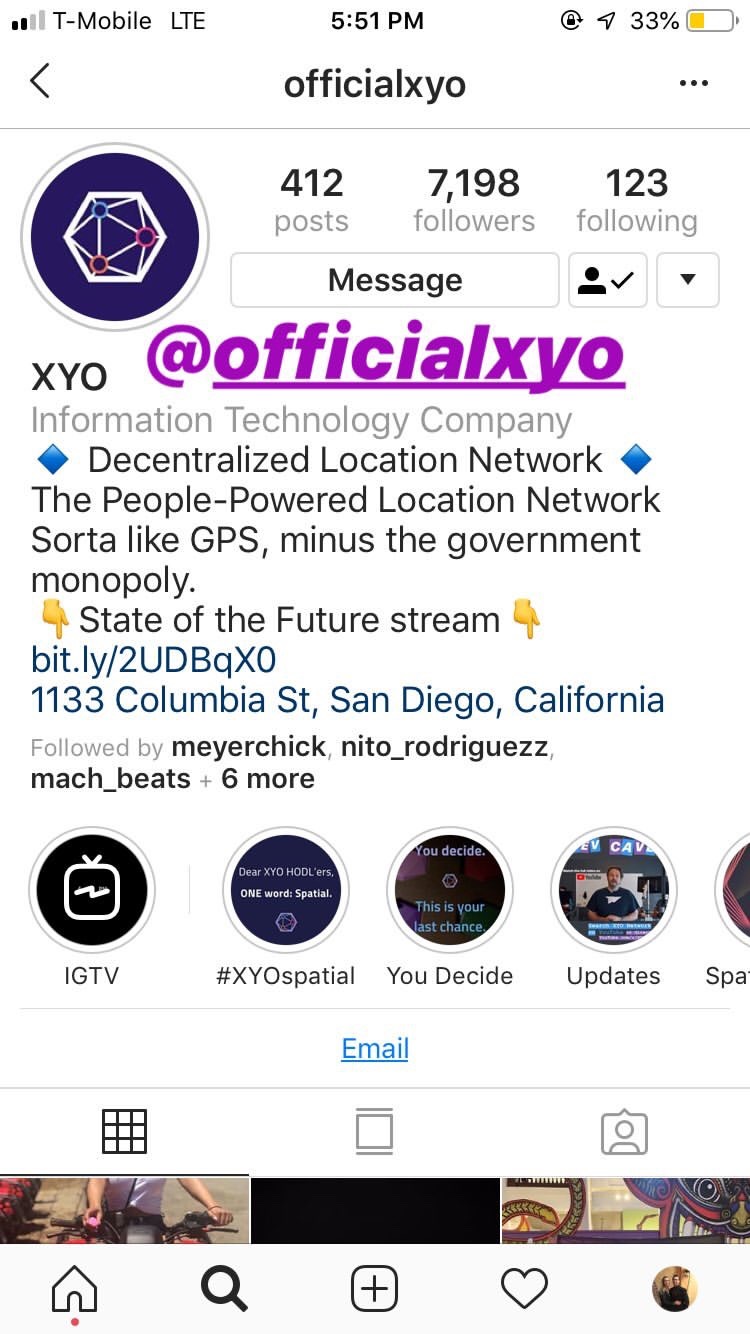Open the following status button

[x=607, y=280]
